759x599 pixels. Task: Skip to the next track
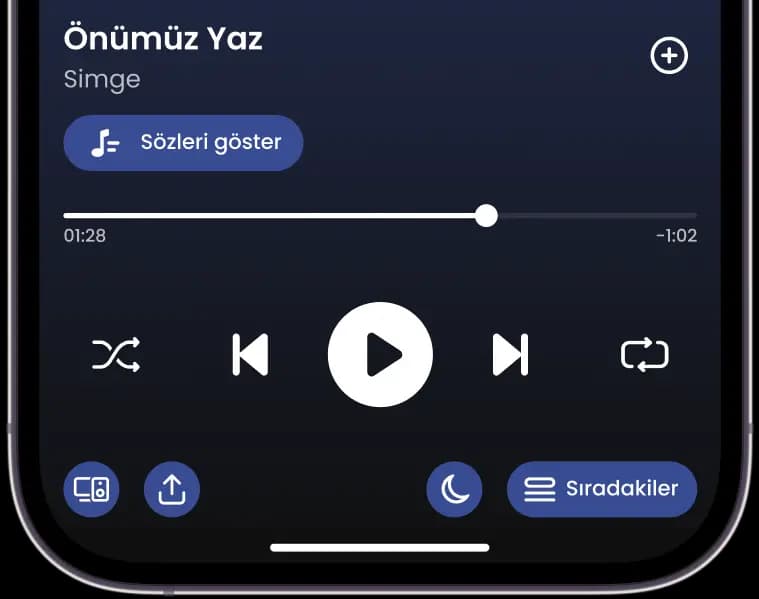(x=510, y=355)
